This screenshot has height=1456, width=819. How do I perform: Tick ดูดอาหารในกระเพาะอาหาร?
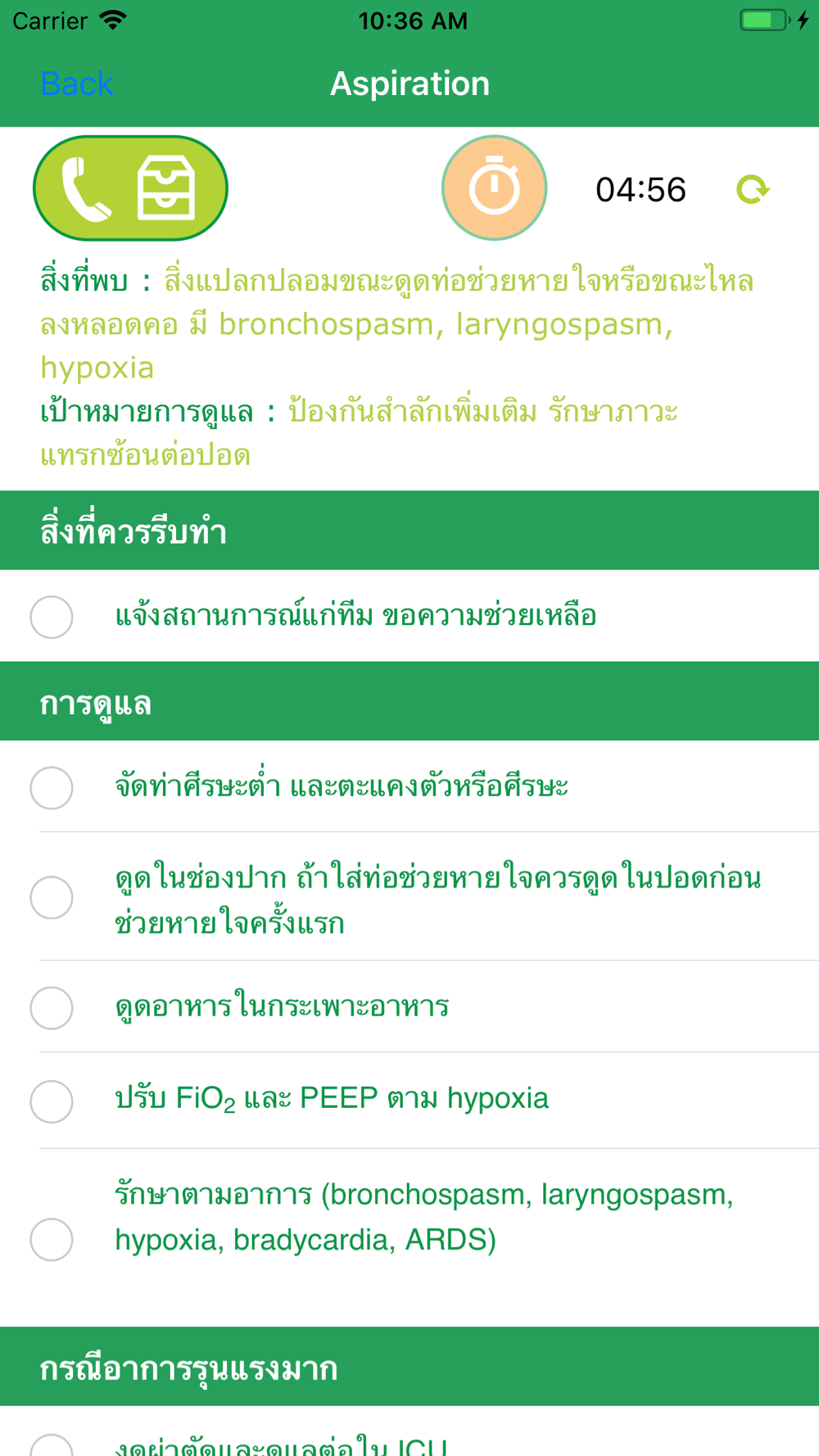52,1007
